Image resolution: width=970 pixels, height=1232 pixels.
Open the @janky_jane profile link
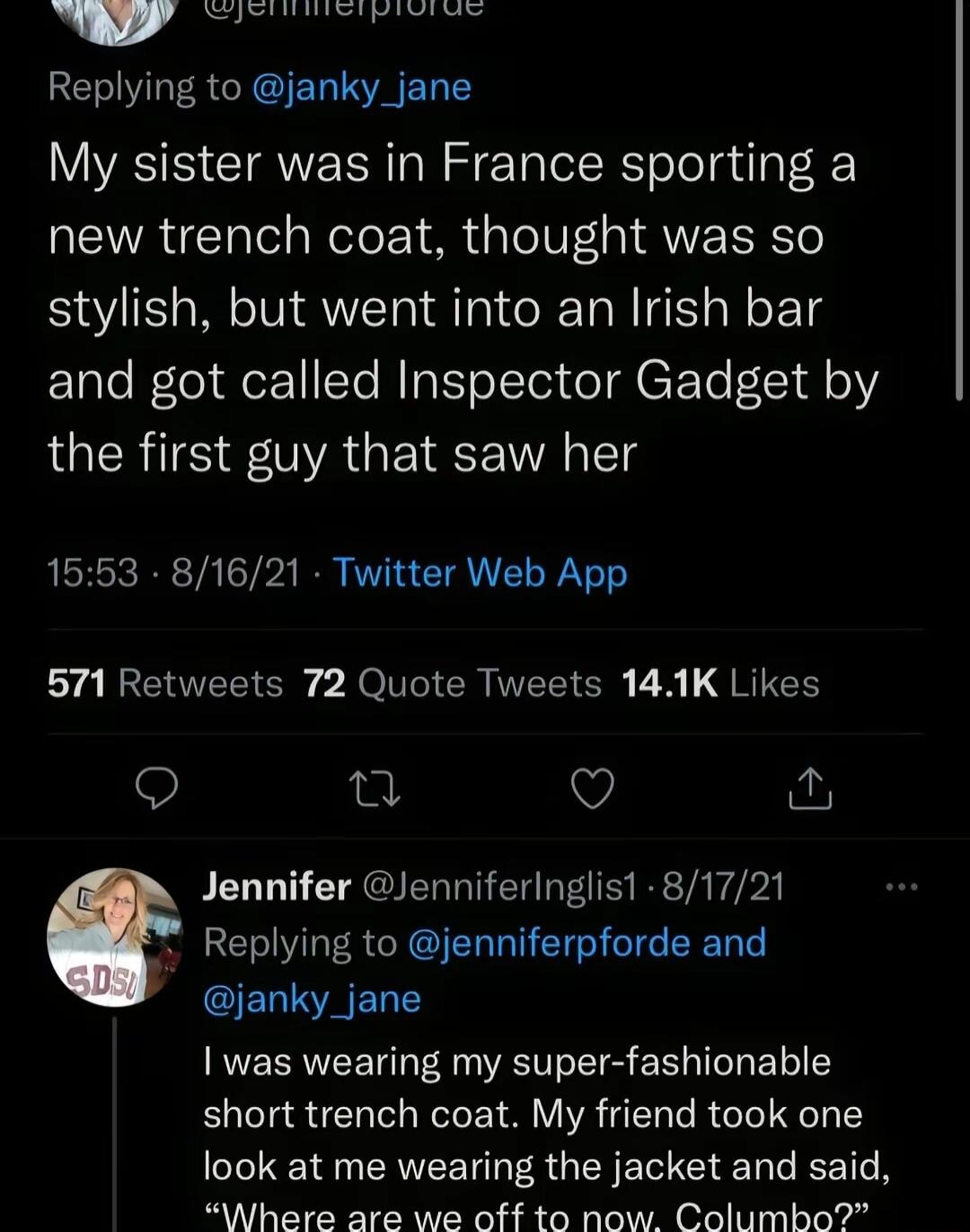(361, 87)
